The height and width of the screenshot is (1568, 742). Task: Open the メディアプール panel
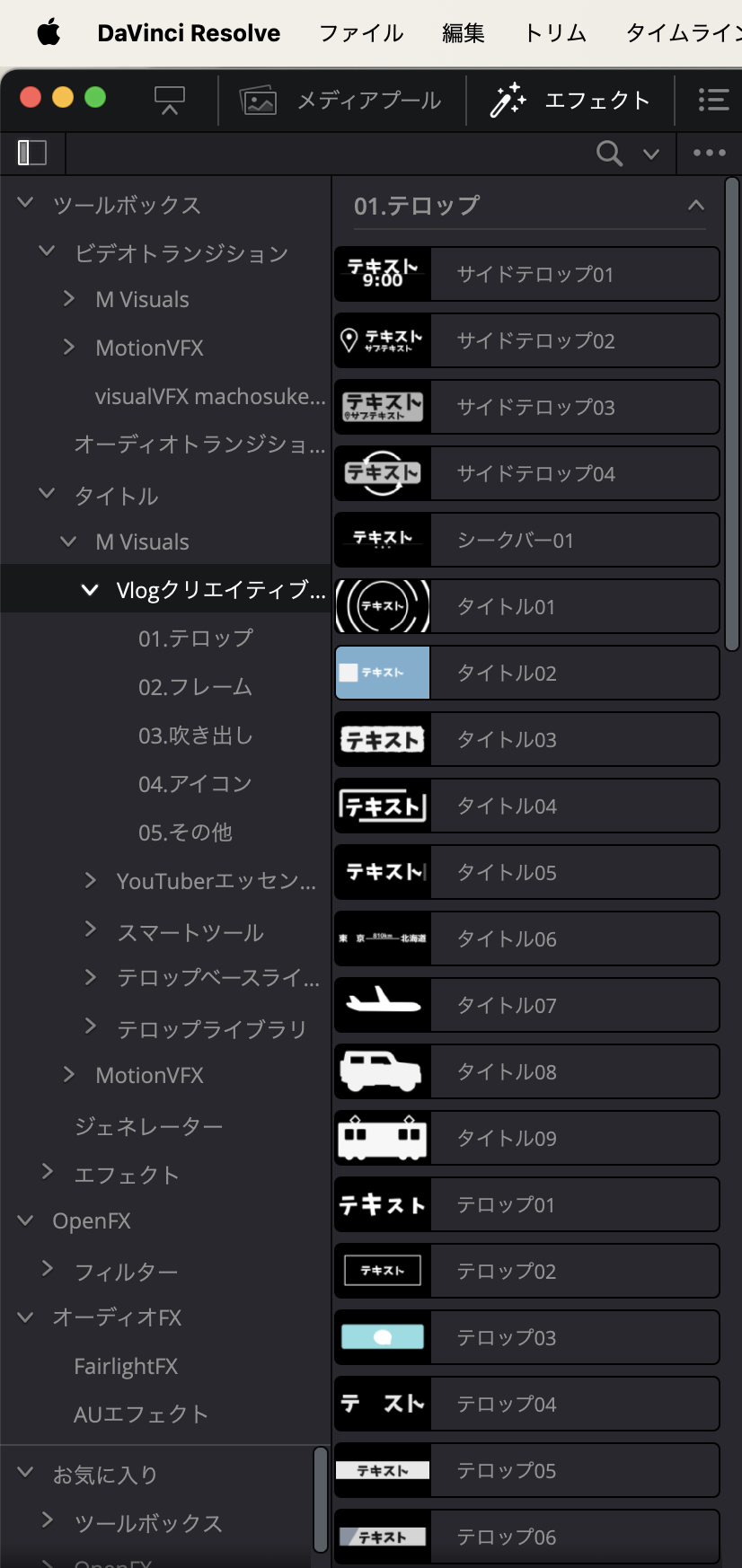tap(341, 100)
